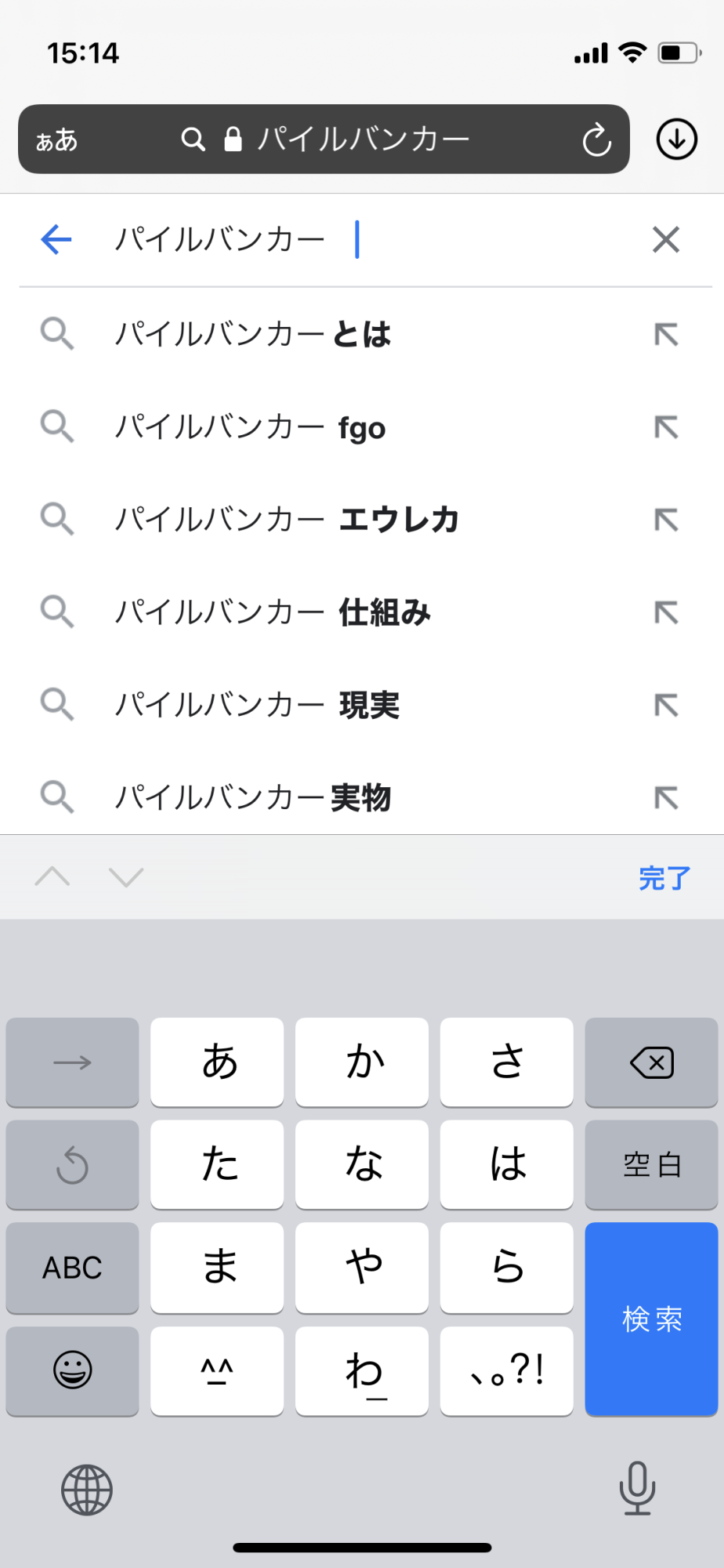Open the emoji keyboard
724x1568 pixels.
click(x=72, y=1370)
